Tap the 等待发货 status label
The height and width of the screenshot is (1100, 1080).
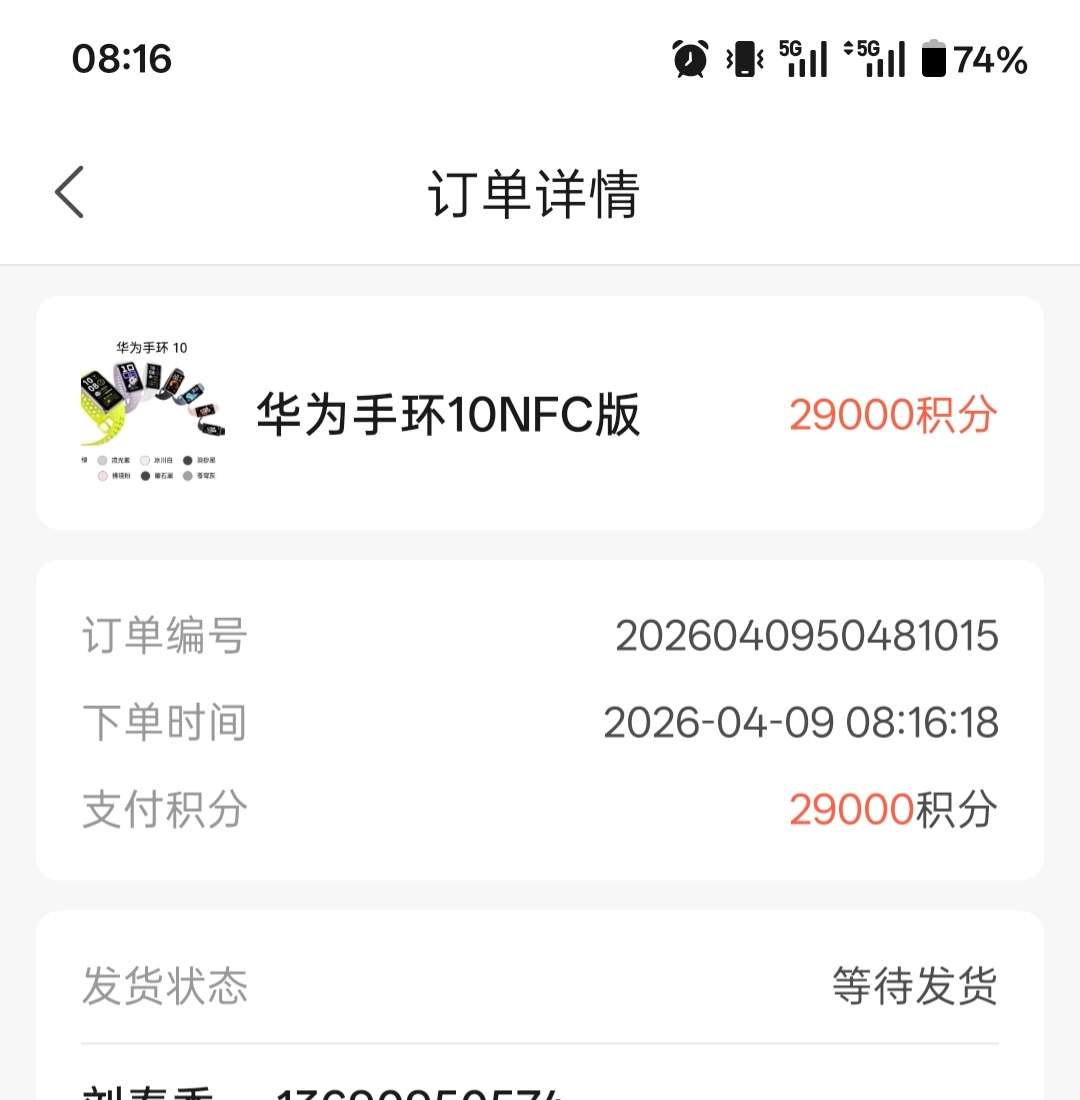click(913, 987)
